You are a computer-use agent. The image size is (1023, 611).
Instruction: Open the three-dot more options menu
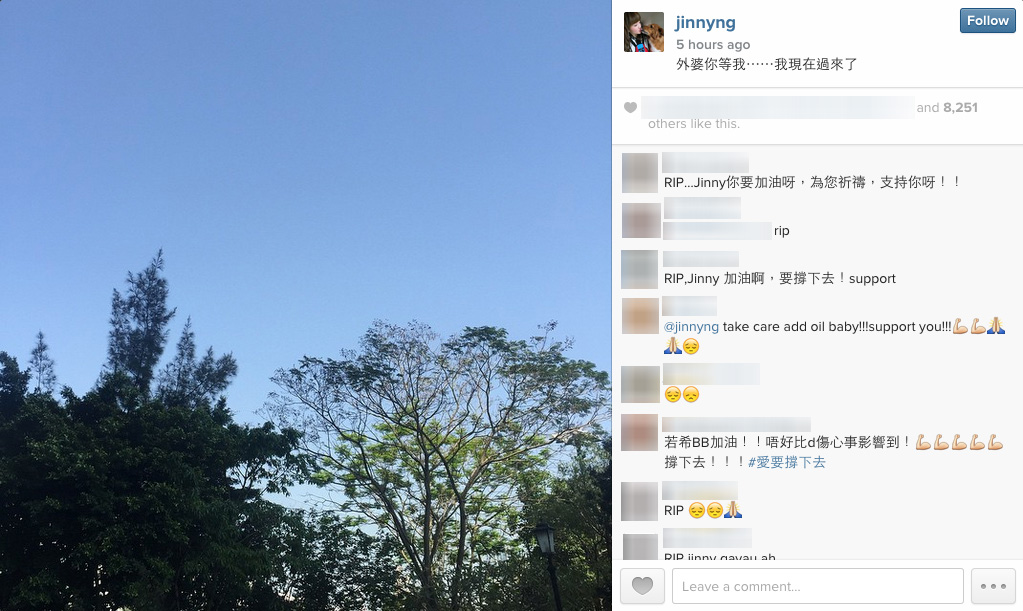993,586
